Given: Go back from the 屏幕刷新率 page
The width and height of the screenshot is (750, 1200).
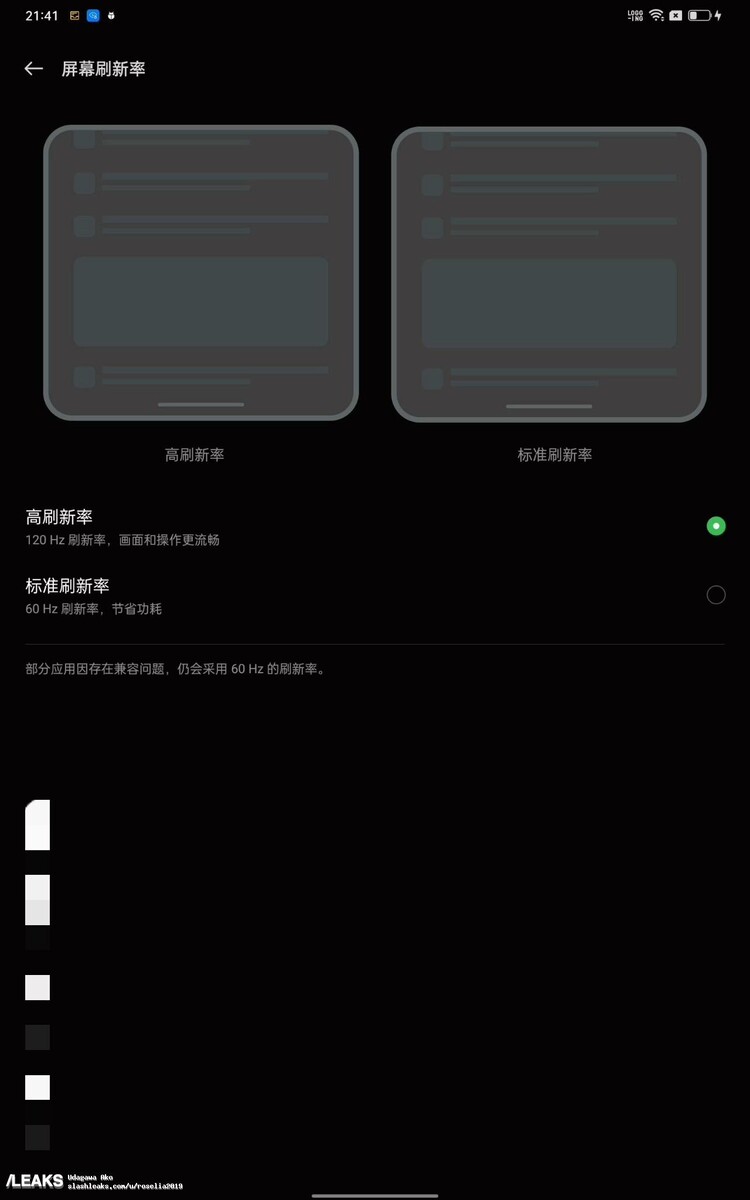Looking at the screenshot, I should pos(34,68).
